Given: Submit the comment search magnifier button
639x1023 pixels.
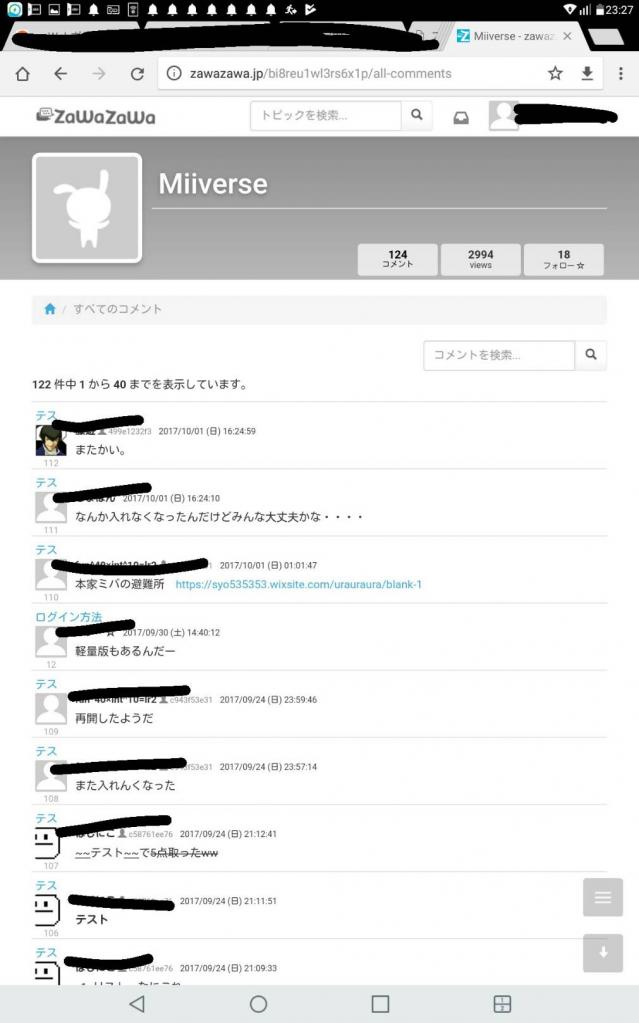Looking at the screenshot, I should [591, 355].
